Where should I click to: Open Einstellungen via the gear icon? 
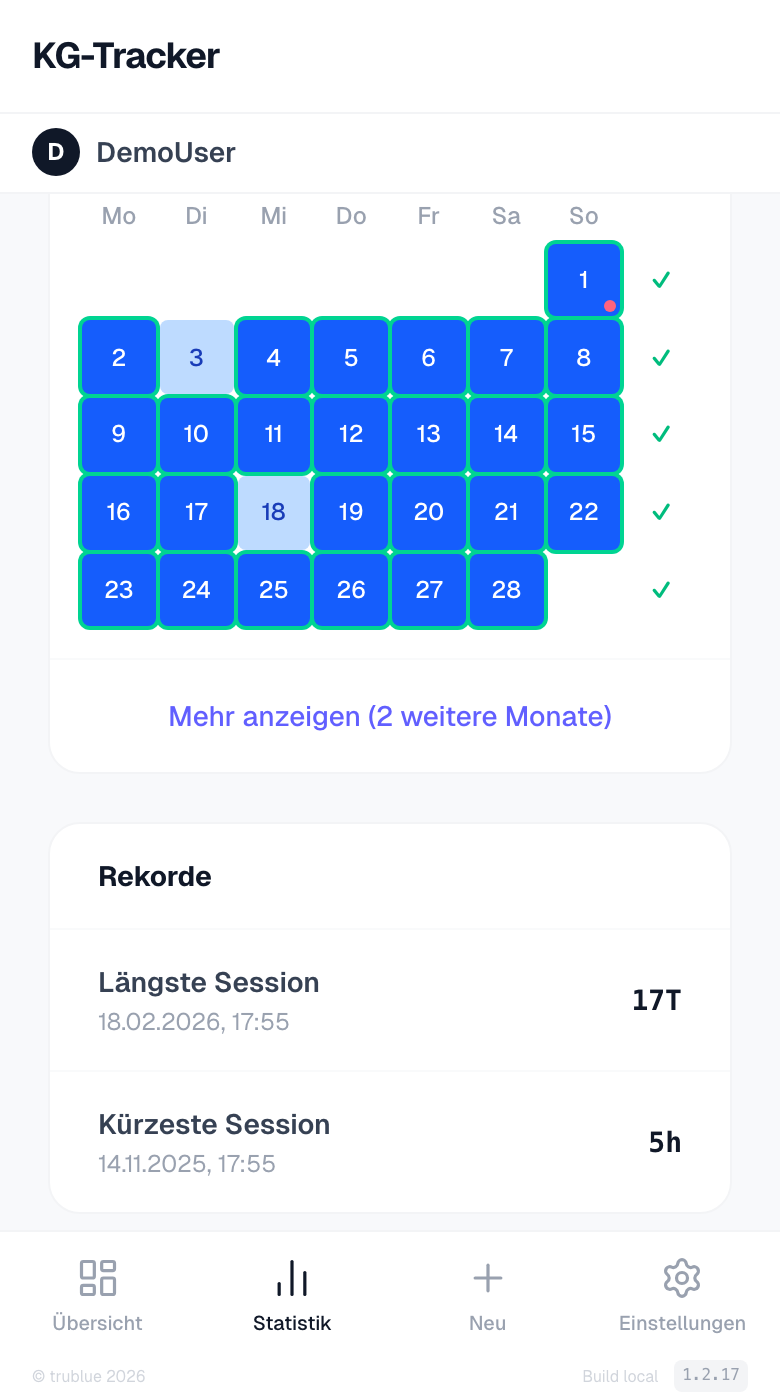(681, 1278)
